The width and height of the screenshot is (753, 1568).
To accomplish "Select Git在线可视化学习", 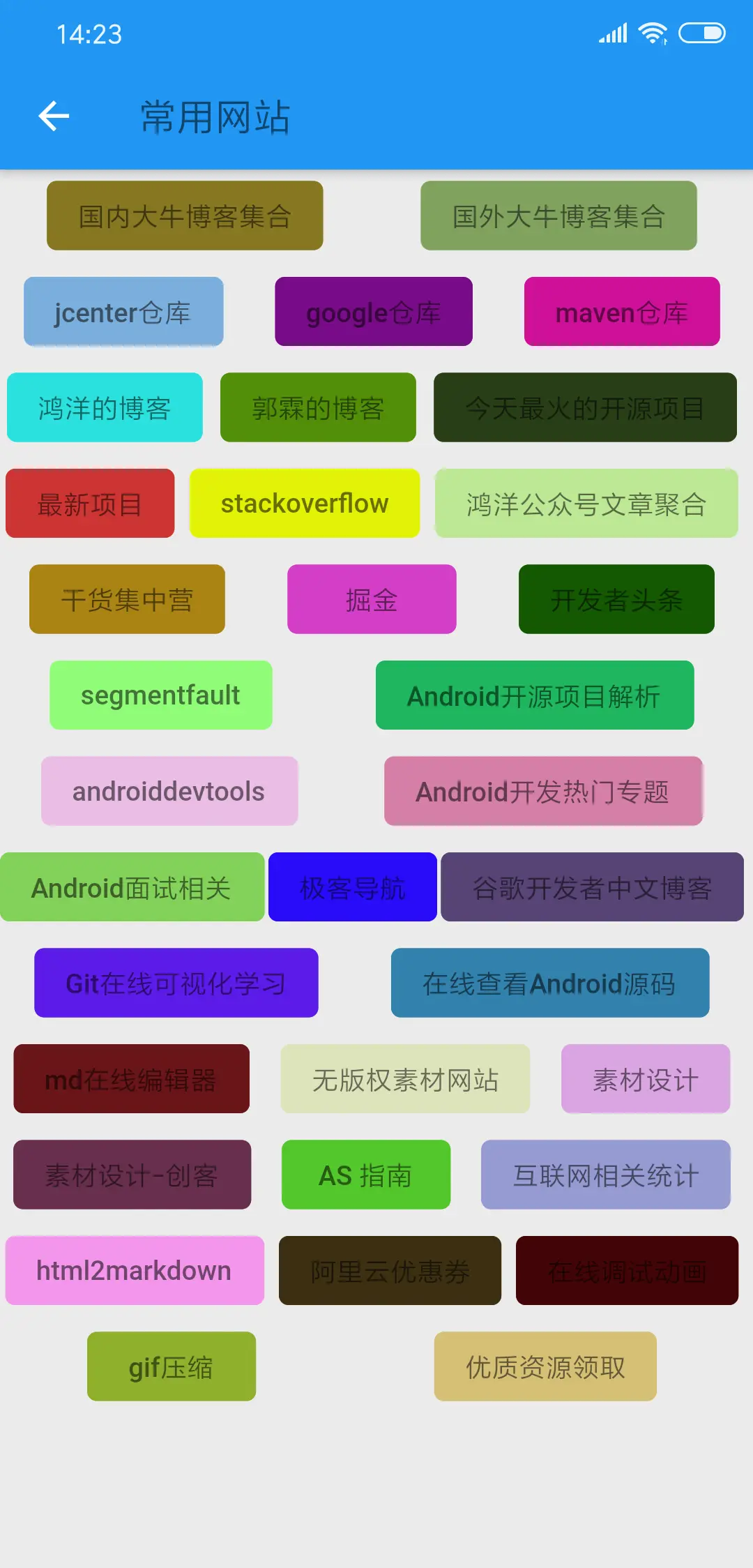I will pyautogui.click(x=176, y=983).
